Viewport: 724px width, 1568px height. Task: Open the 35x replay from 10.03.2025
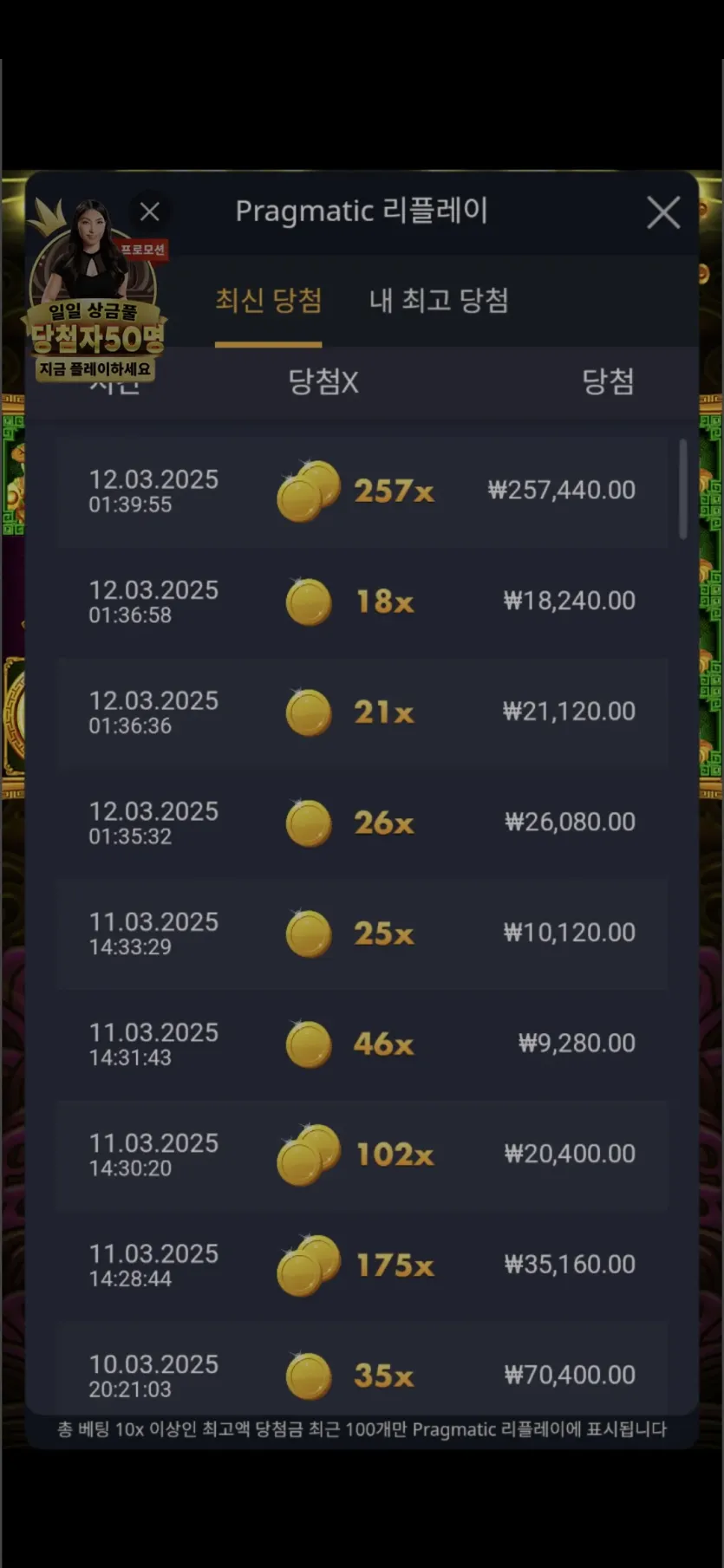[363, 1370]
